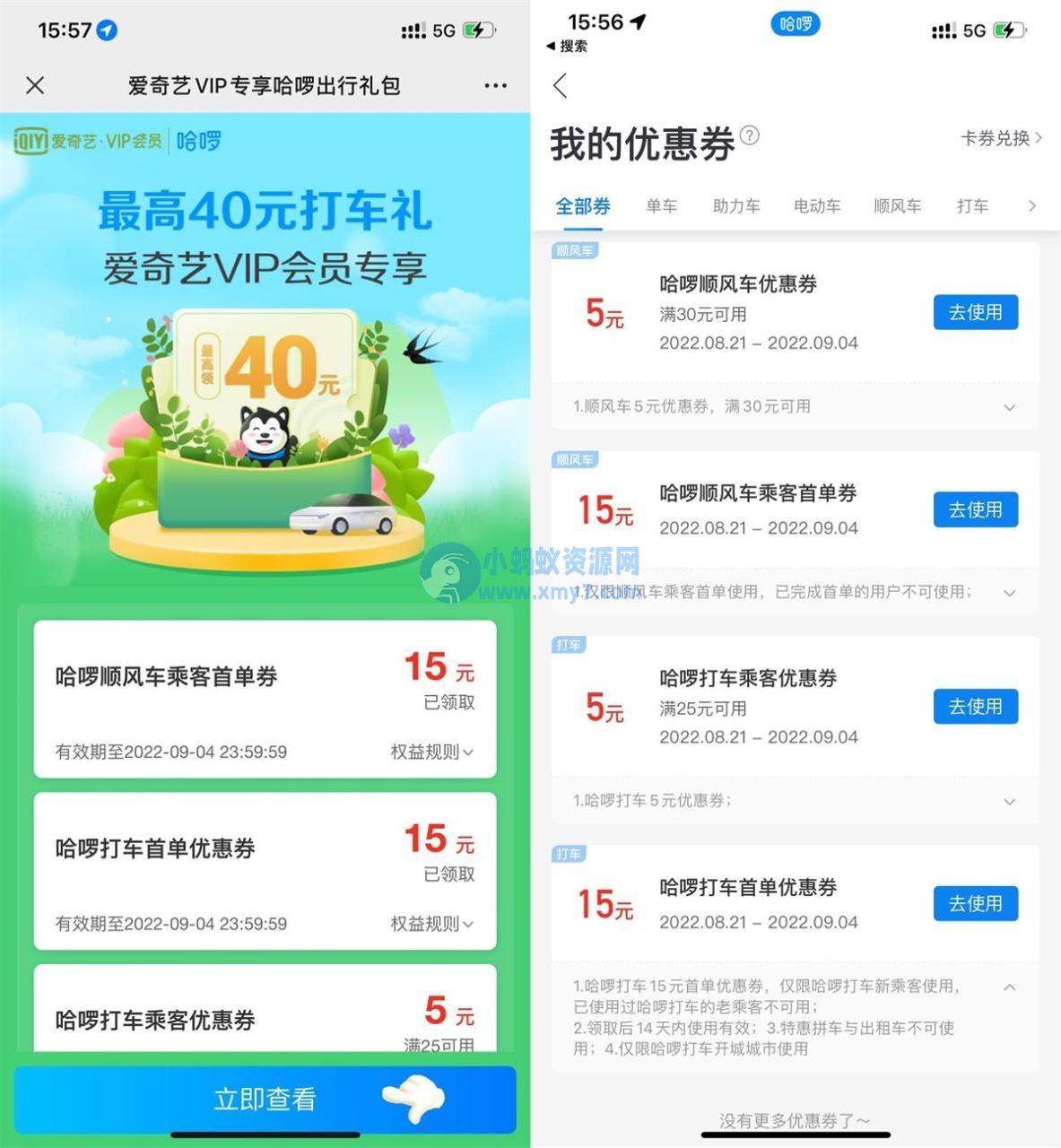The width and height of the screenshot is (1061, 1148).
Task: Tap the 顺风车 corner tag on first coupon
Action: (574, 252)
